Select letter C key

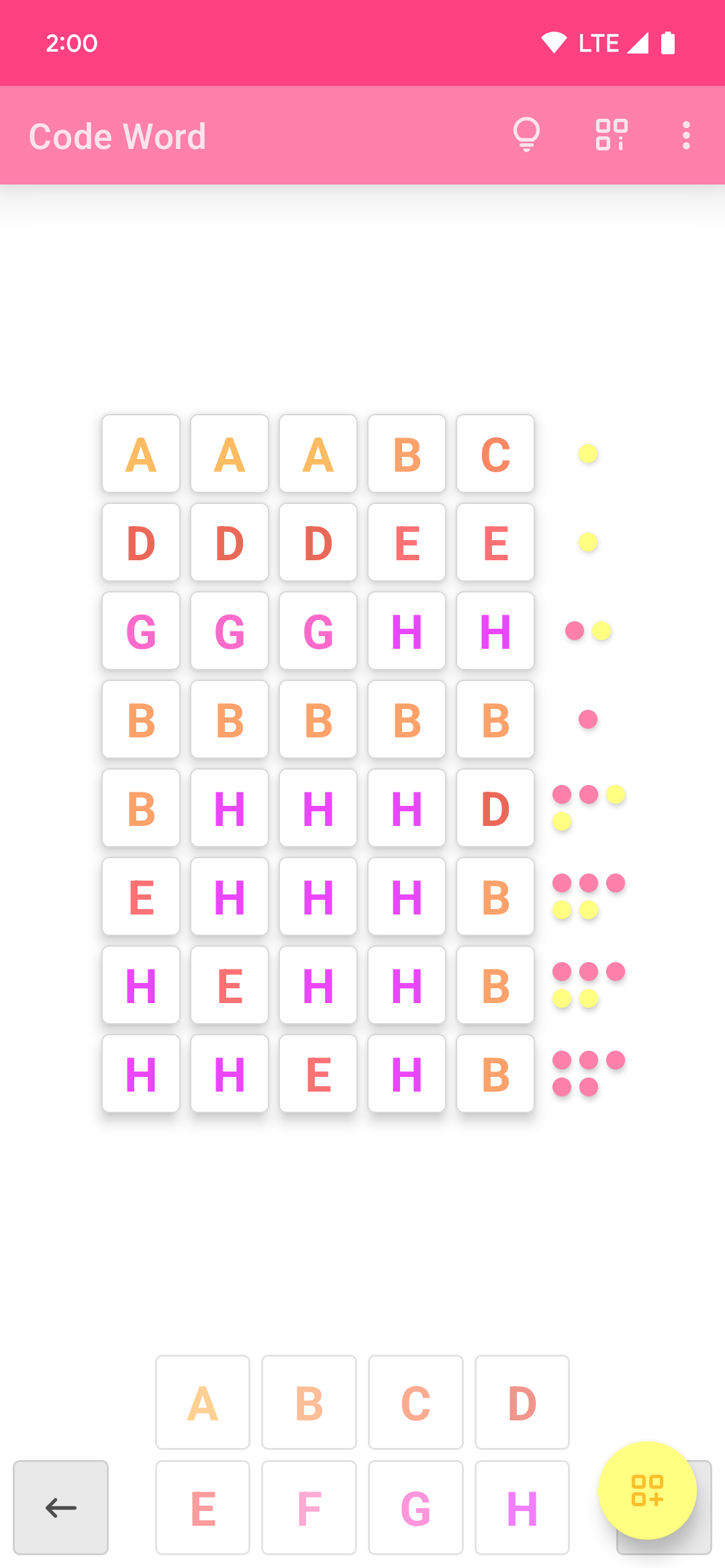coord(416,1402)
